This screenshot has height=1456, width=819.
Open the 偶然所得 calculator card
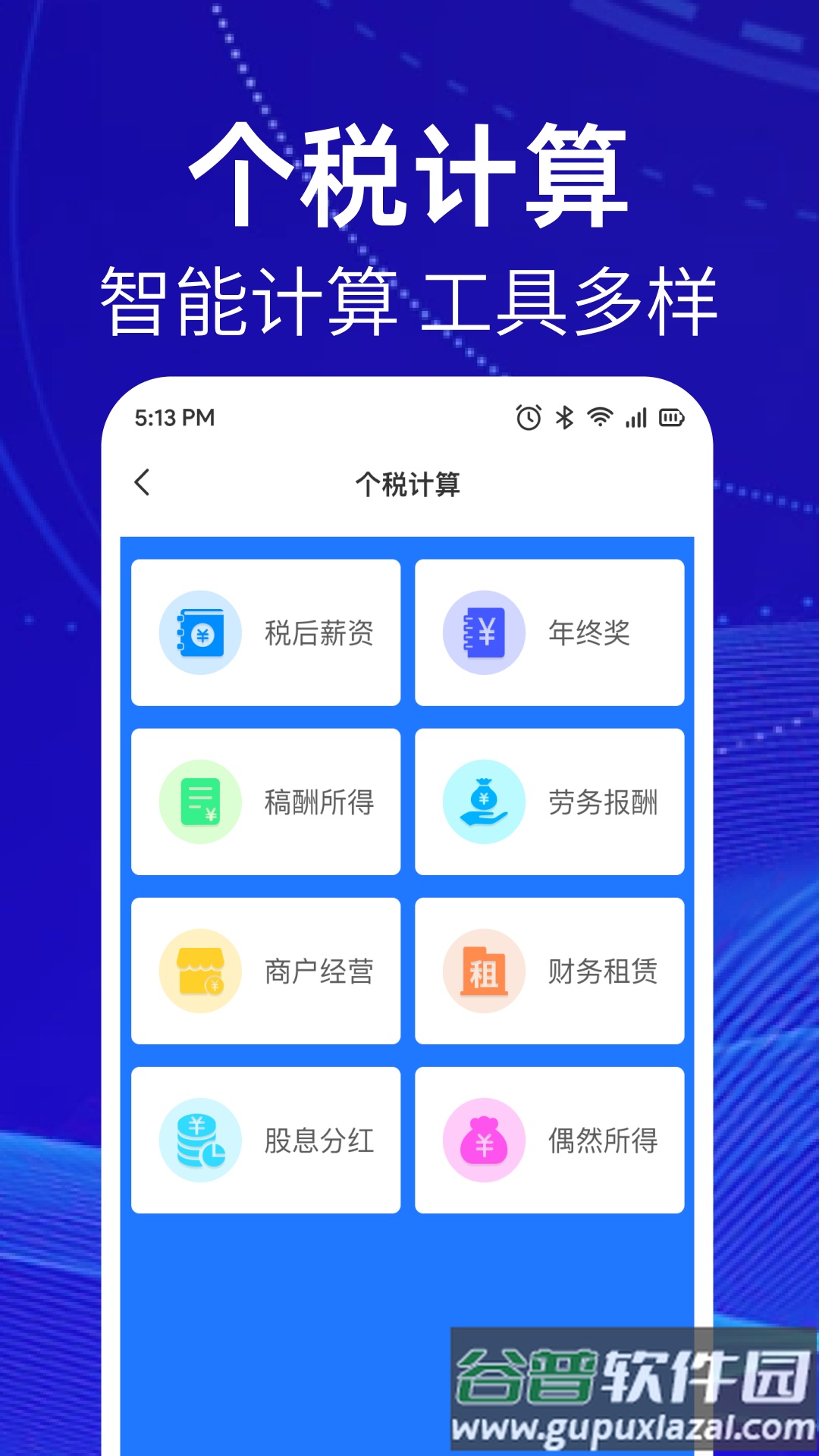coord(549,1137)
